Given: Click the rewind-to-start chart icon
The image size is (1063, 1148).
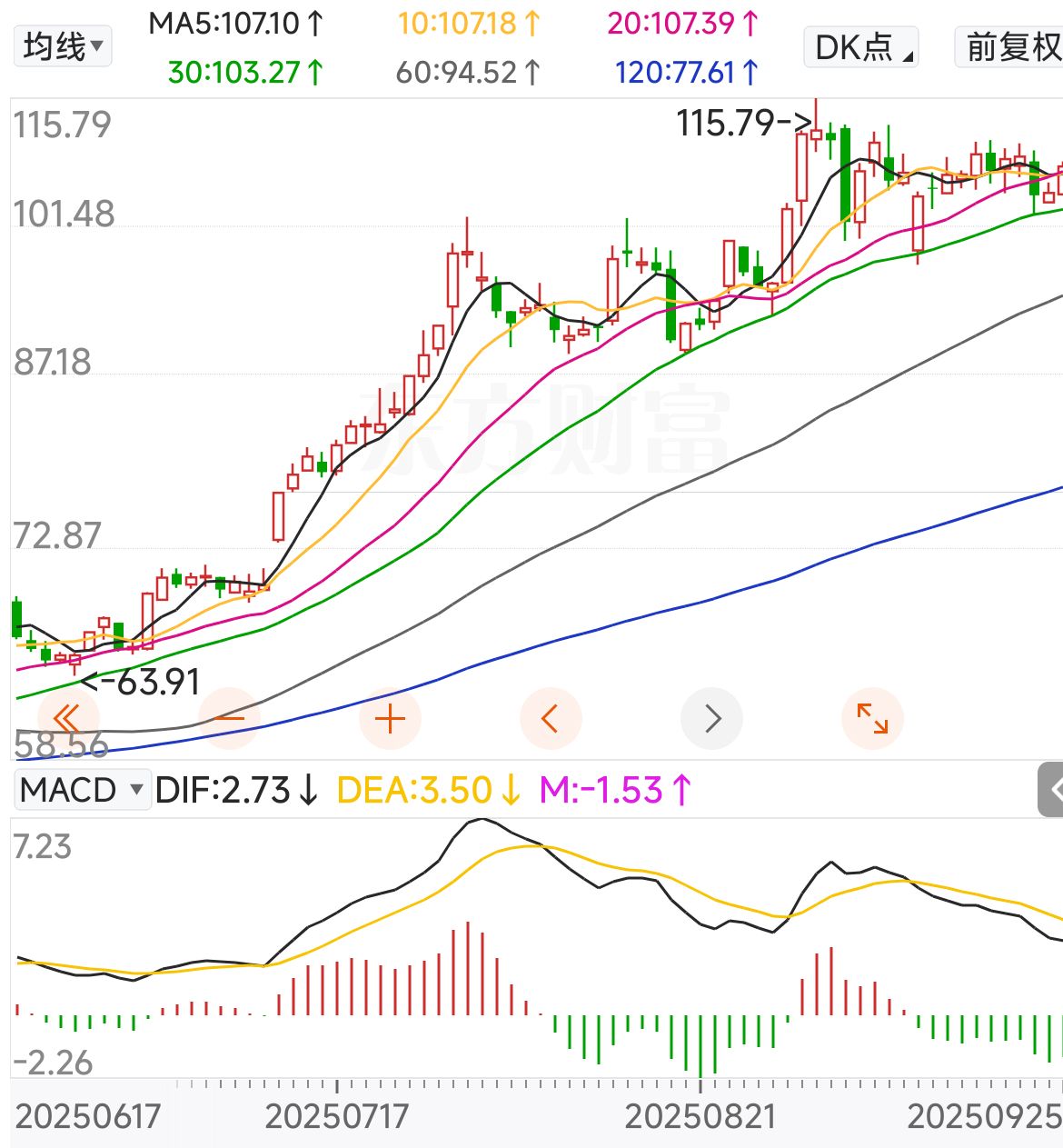Looking at the screenshot, I should click(x=65, y=718).
